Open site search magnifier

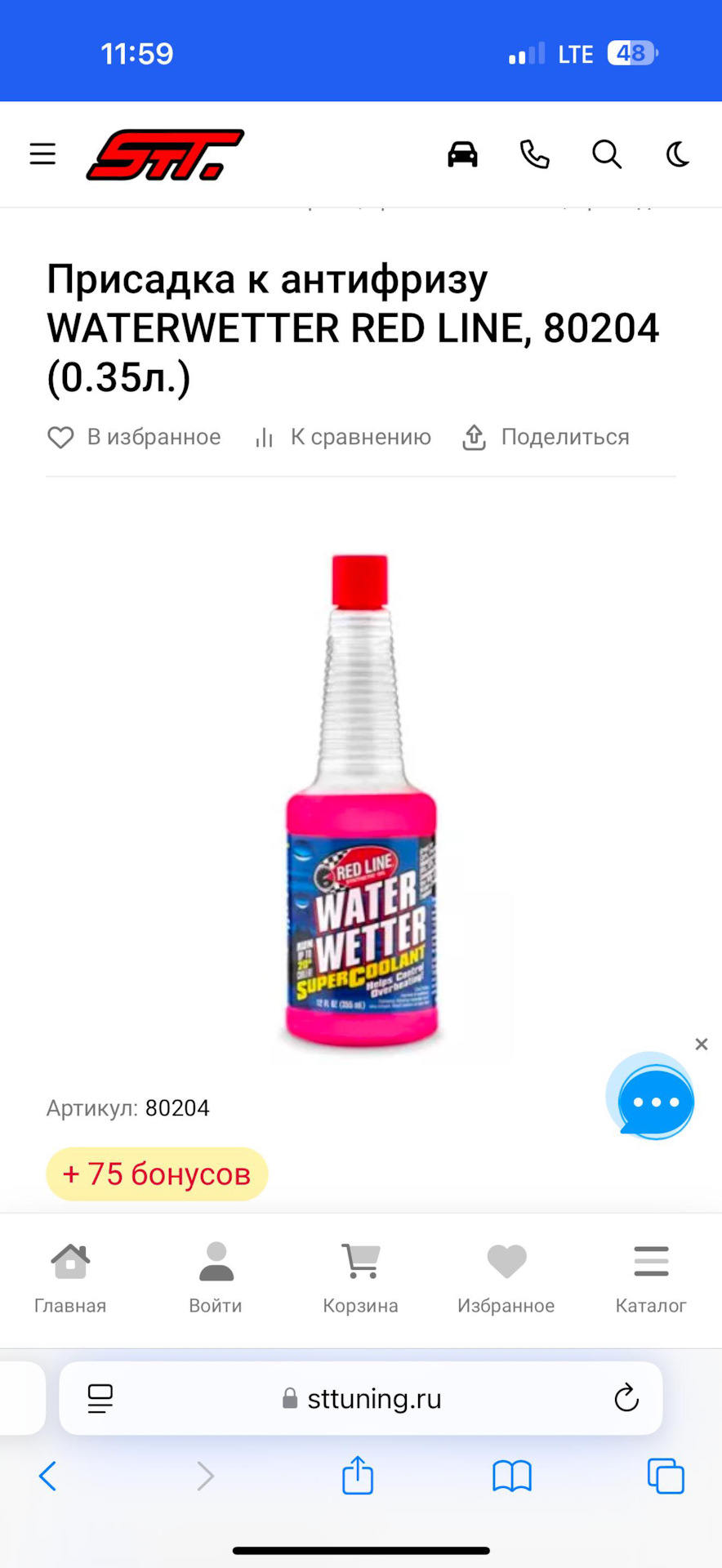[606, 154]
